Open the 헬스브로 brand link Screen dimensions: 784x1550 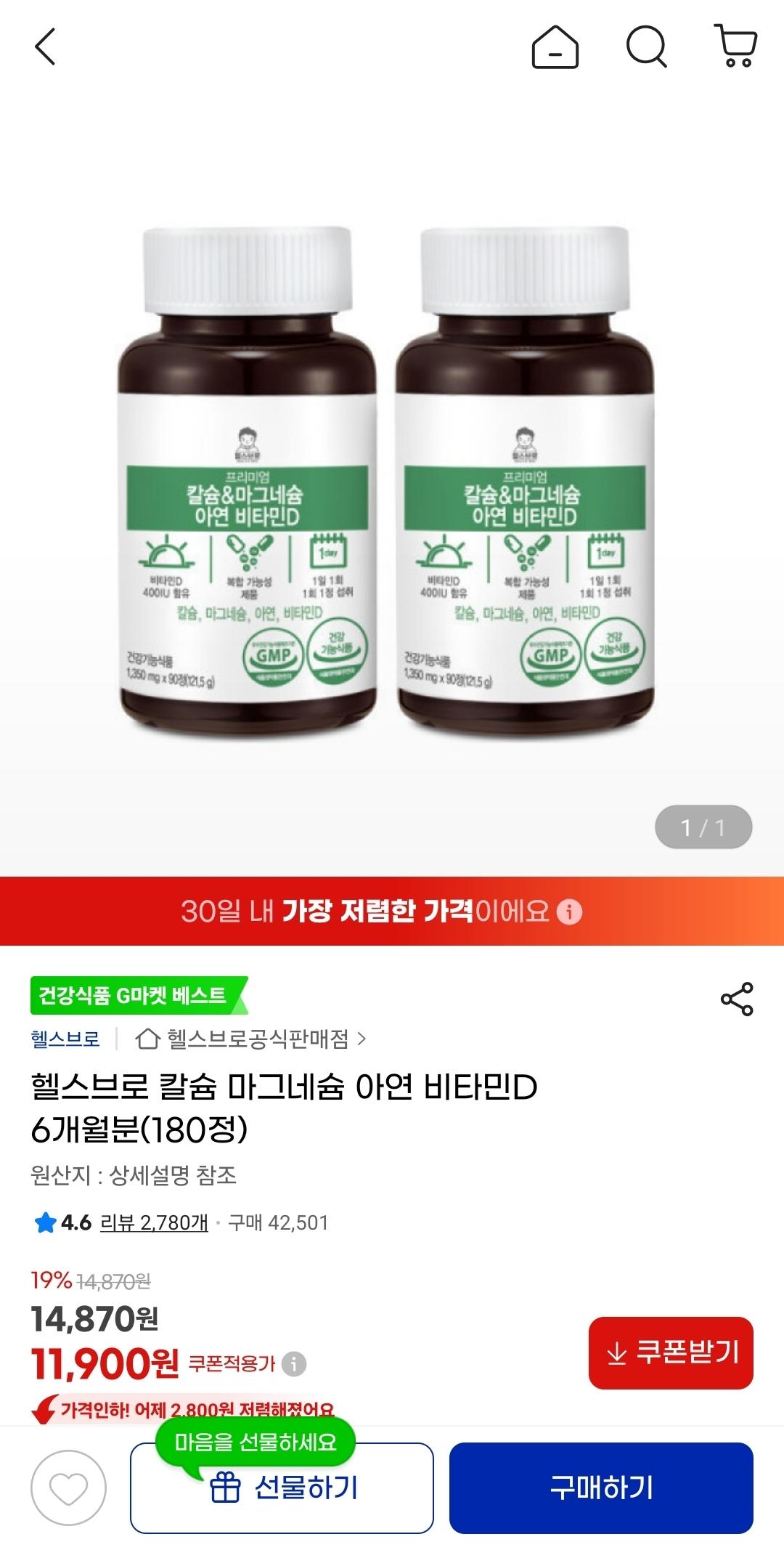[x=65, y=1039]
